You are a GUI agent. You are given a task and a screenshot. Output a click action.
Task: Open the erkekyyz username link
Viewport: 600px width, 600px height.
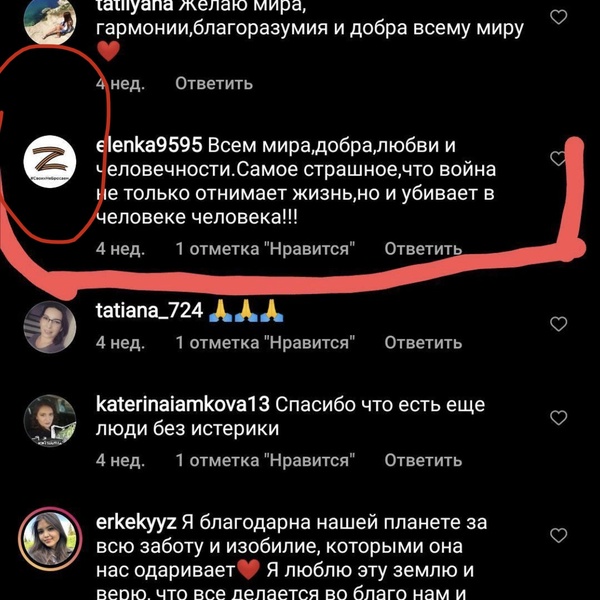coord(136,522)
